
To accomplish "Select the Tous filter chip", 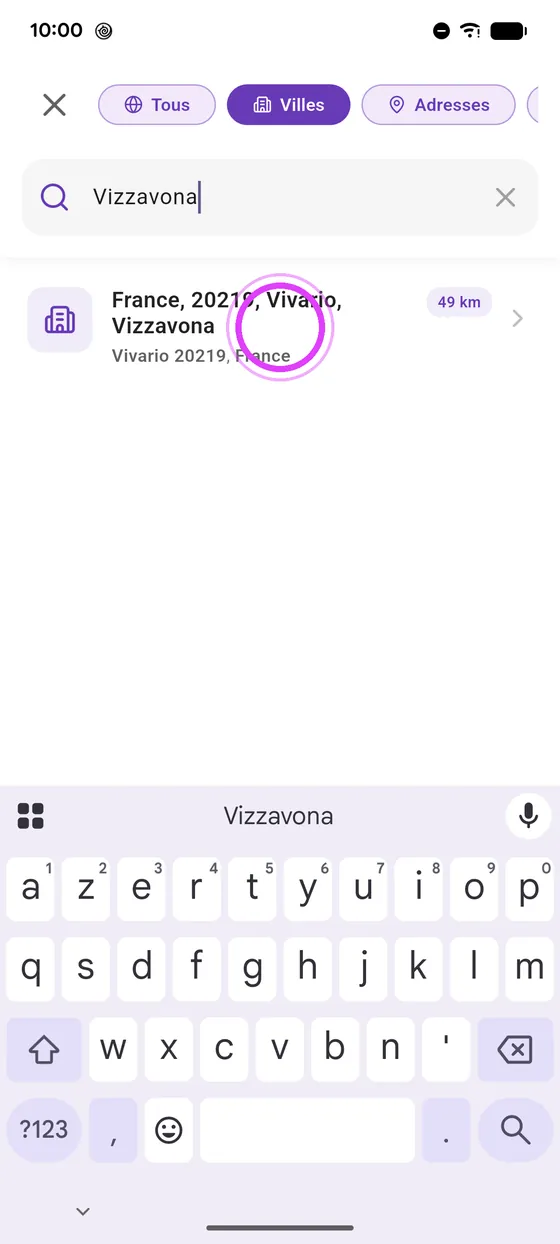I will tap(157, 105).
